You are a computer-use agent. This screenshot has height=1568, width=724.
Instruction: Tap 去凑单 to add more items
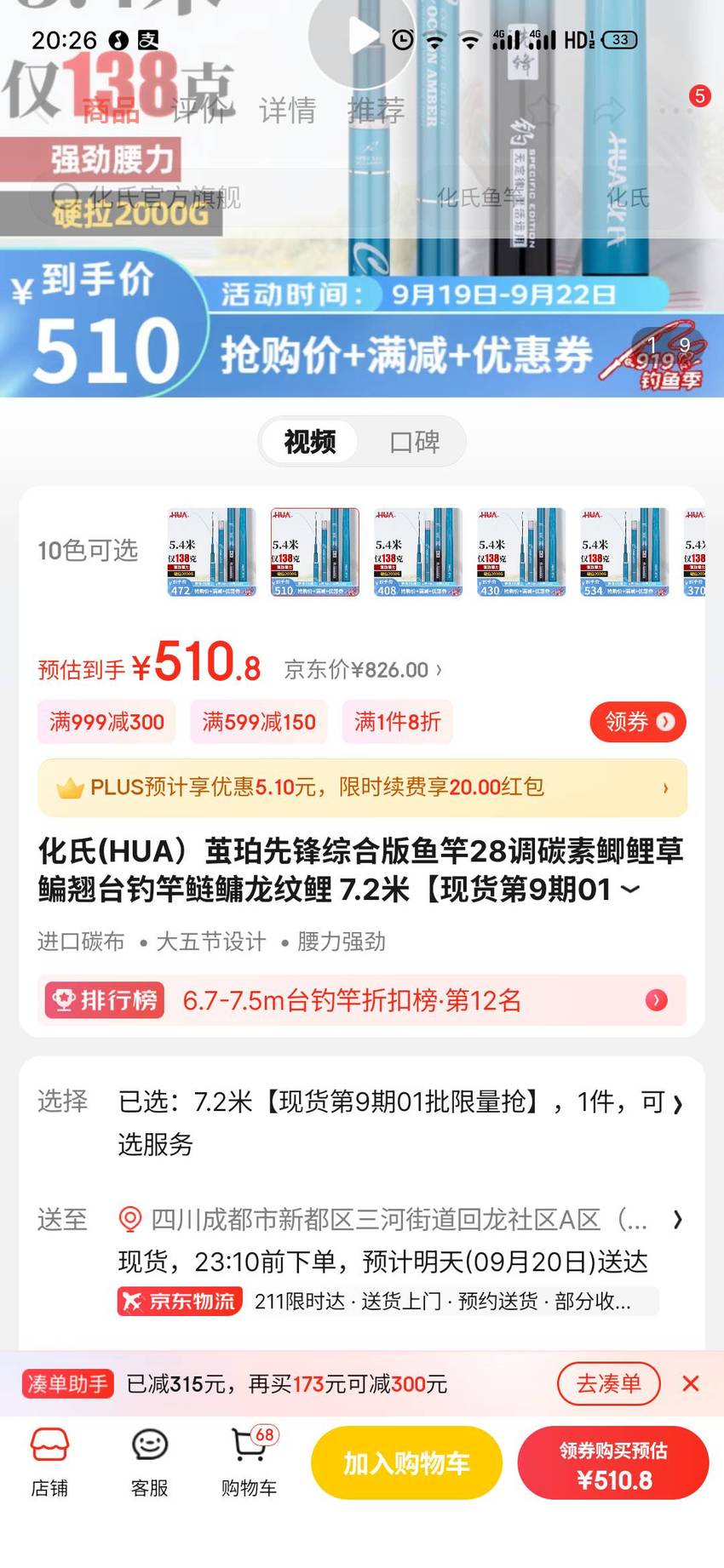(x=609, y=1384)
